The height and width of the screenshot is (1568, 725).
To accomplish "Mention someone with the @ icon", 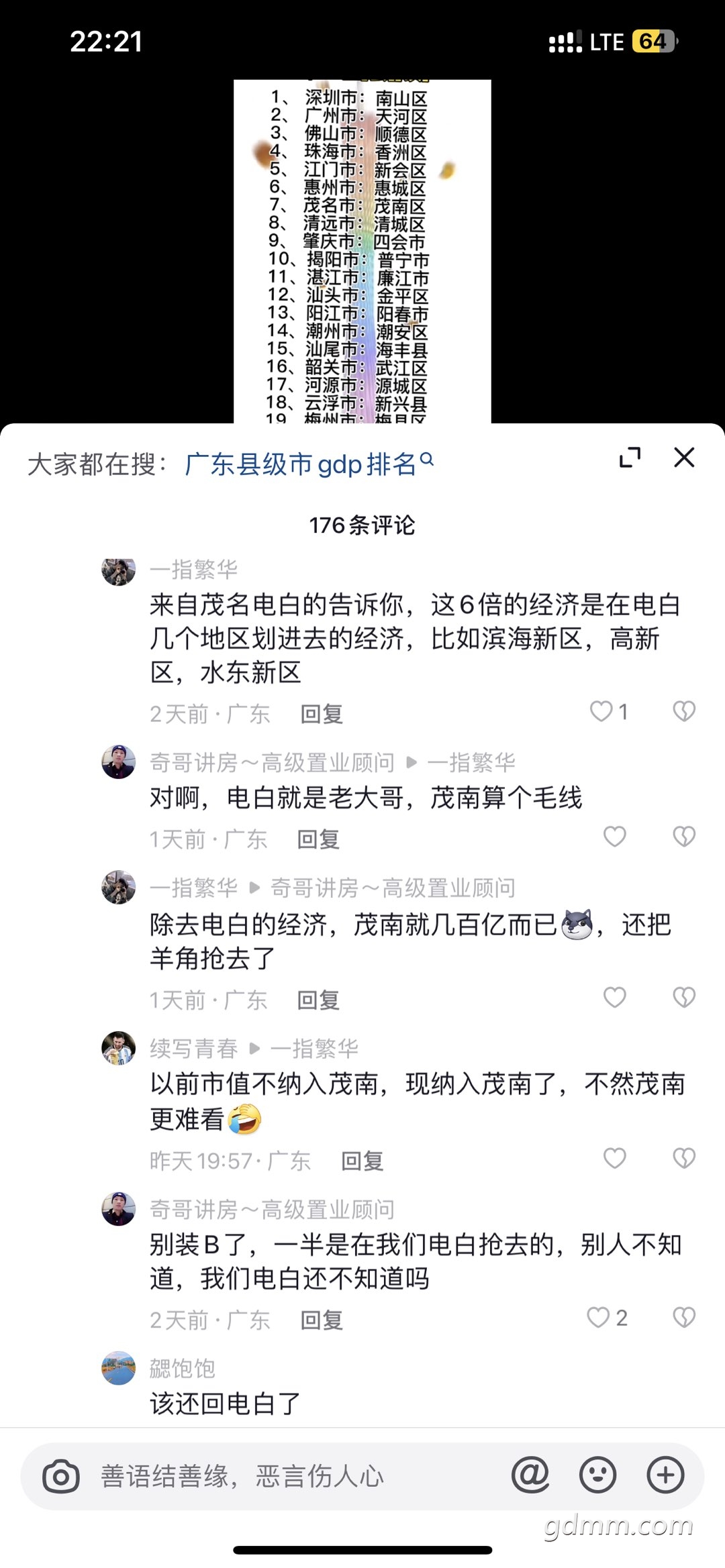I will pyautogui.click(x=530, y=1475).
